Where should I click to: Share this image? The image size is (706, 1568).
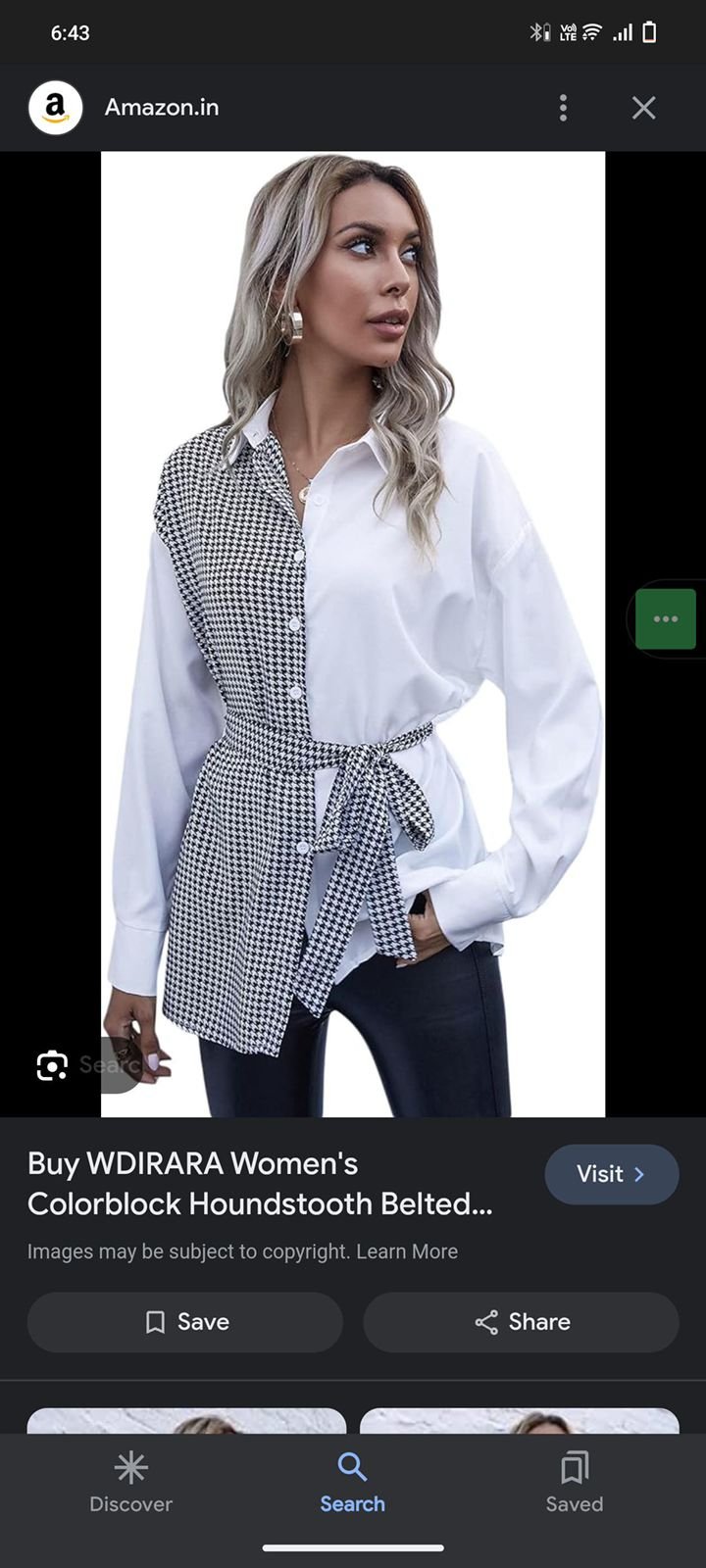[x=521, y=1322]
